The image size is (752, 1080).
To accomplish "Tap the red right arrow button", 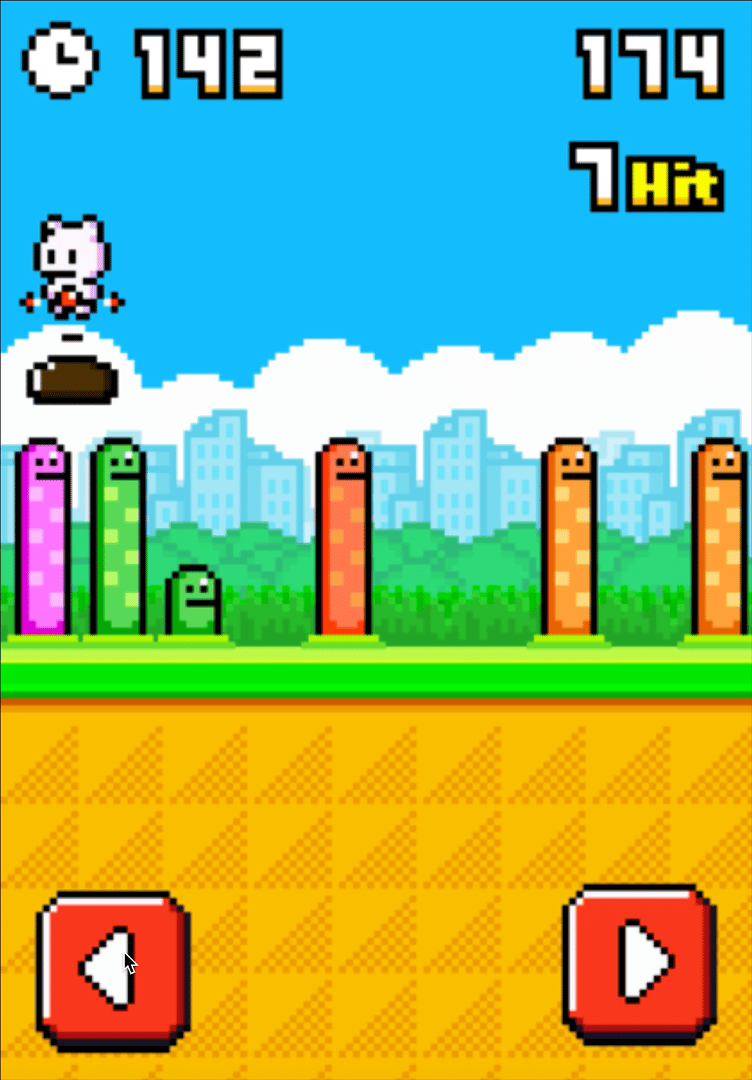I will [640, 962].
